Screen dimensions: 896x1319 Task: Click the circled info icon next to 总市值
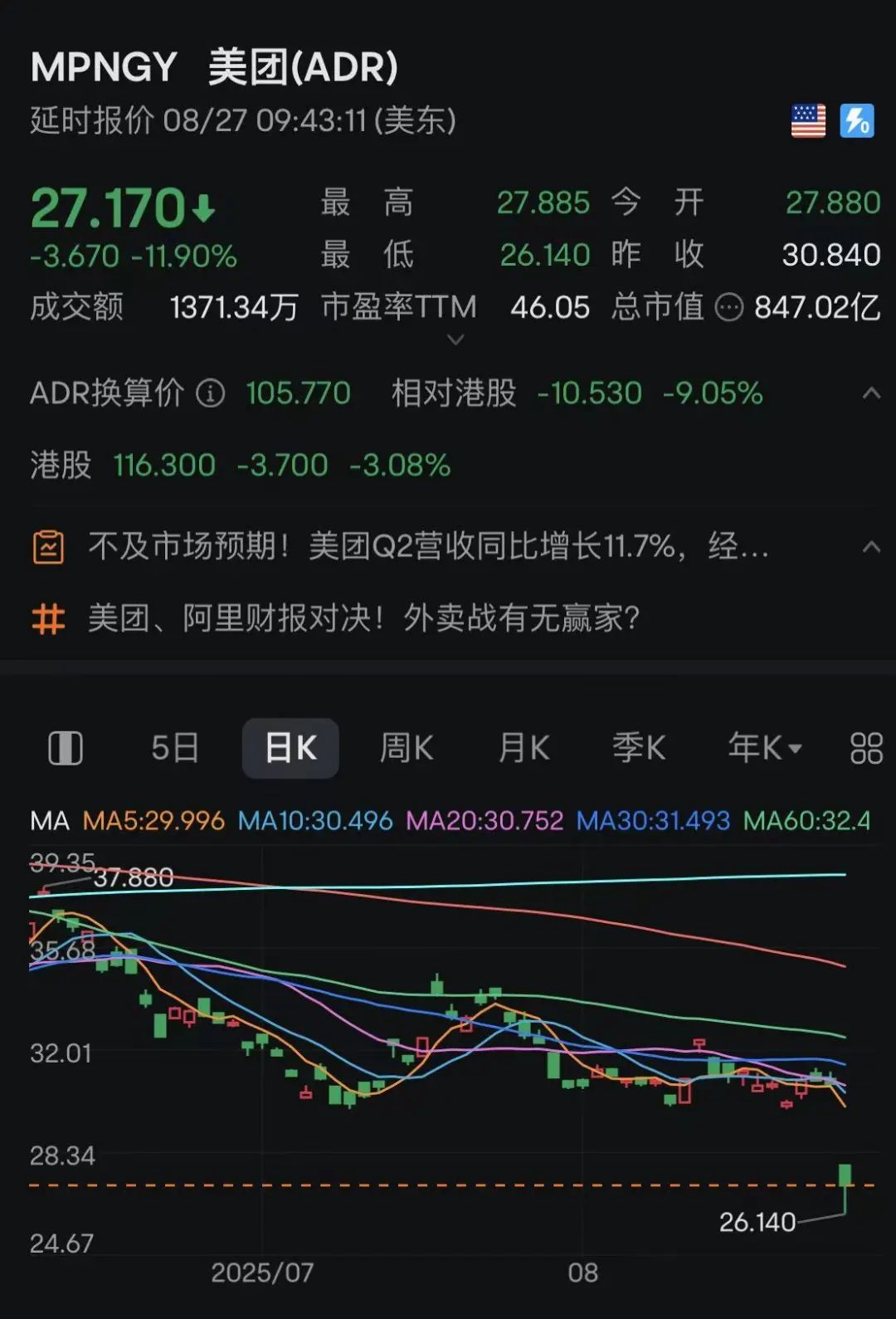728,307
